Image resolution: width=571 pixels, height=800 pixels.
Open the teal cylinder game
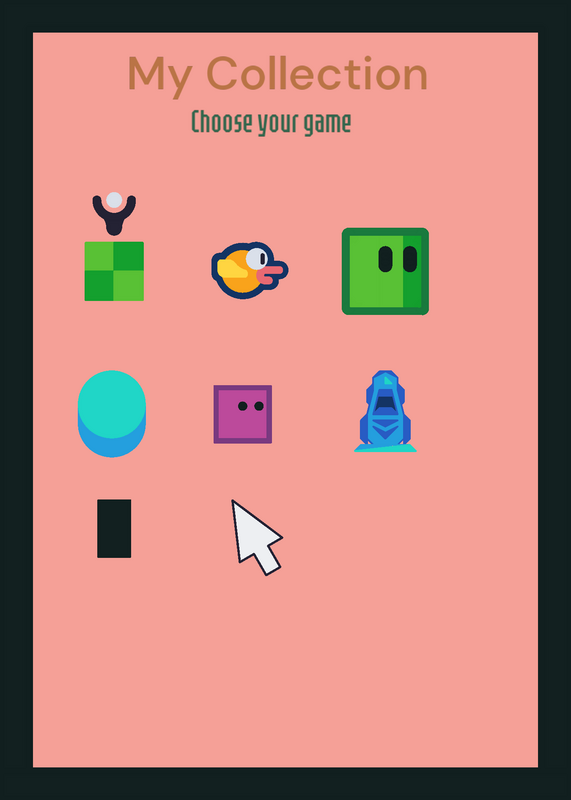112,414
